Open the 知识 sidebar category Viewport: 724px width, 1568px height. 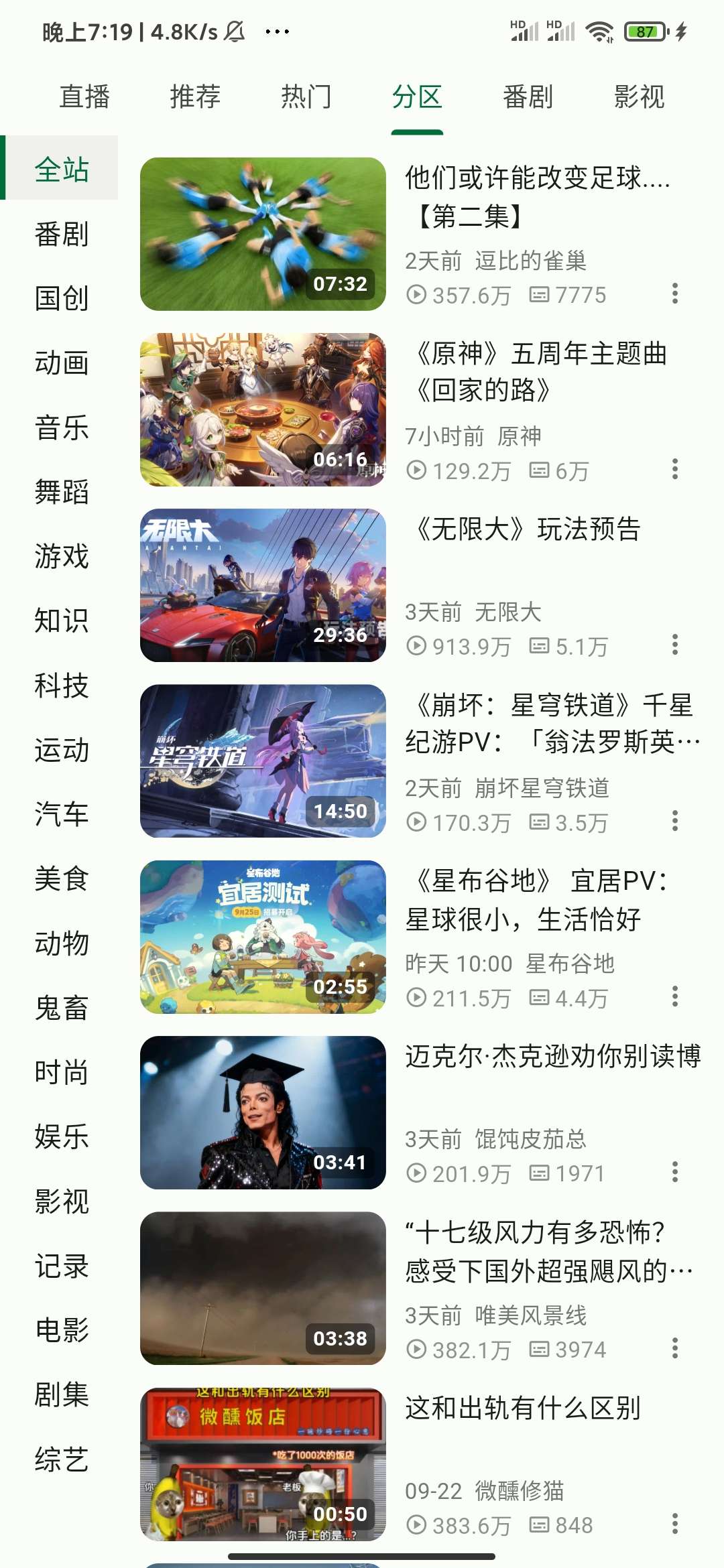(62, 620)
